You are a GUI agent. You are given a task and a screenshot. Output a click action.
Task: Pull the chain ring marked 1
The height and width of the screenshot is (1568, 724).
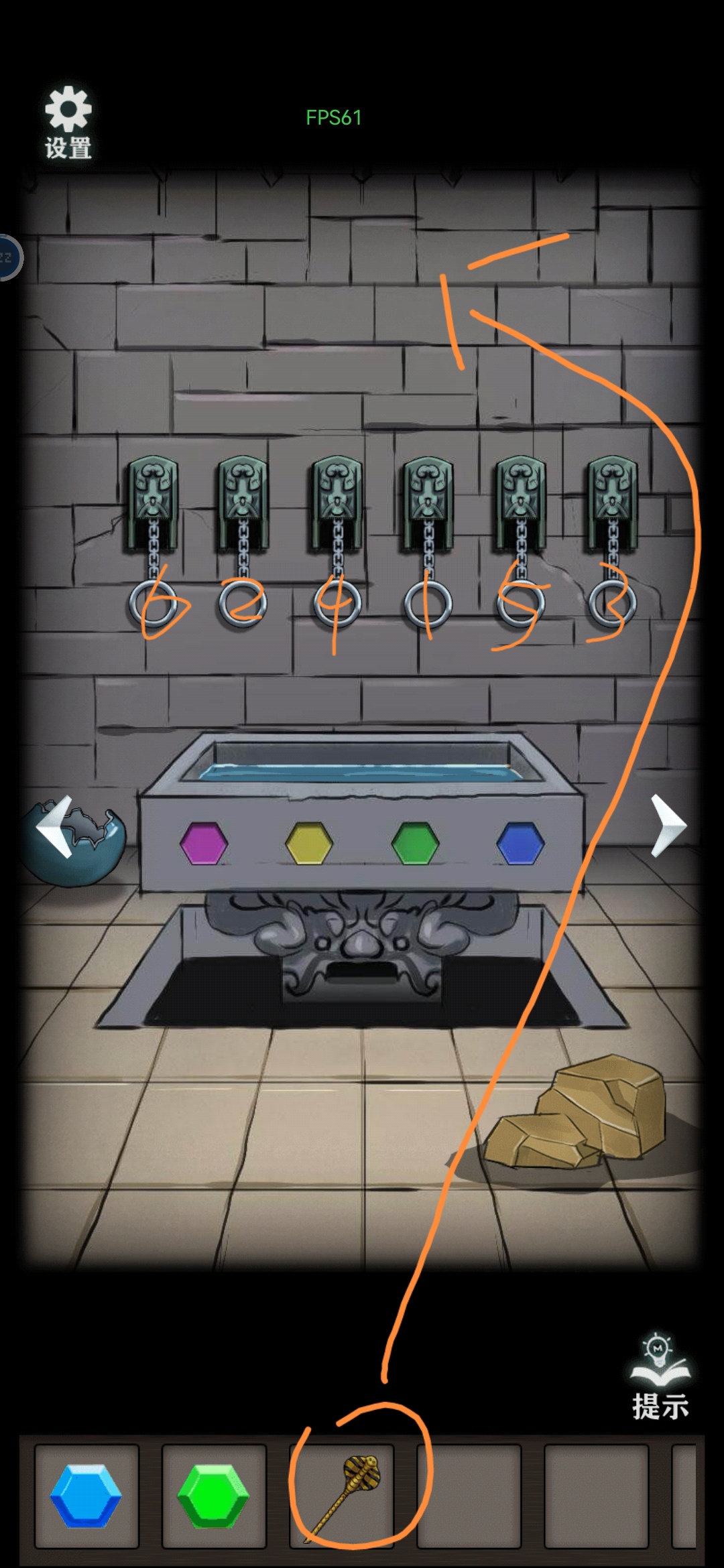(x=428, y=604)
